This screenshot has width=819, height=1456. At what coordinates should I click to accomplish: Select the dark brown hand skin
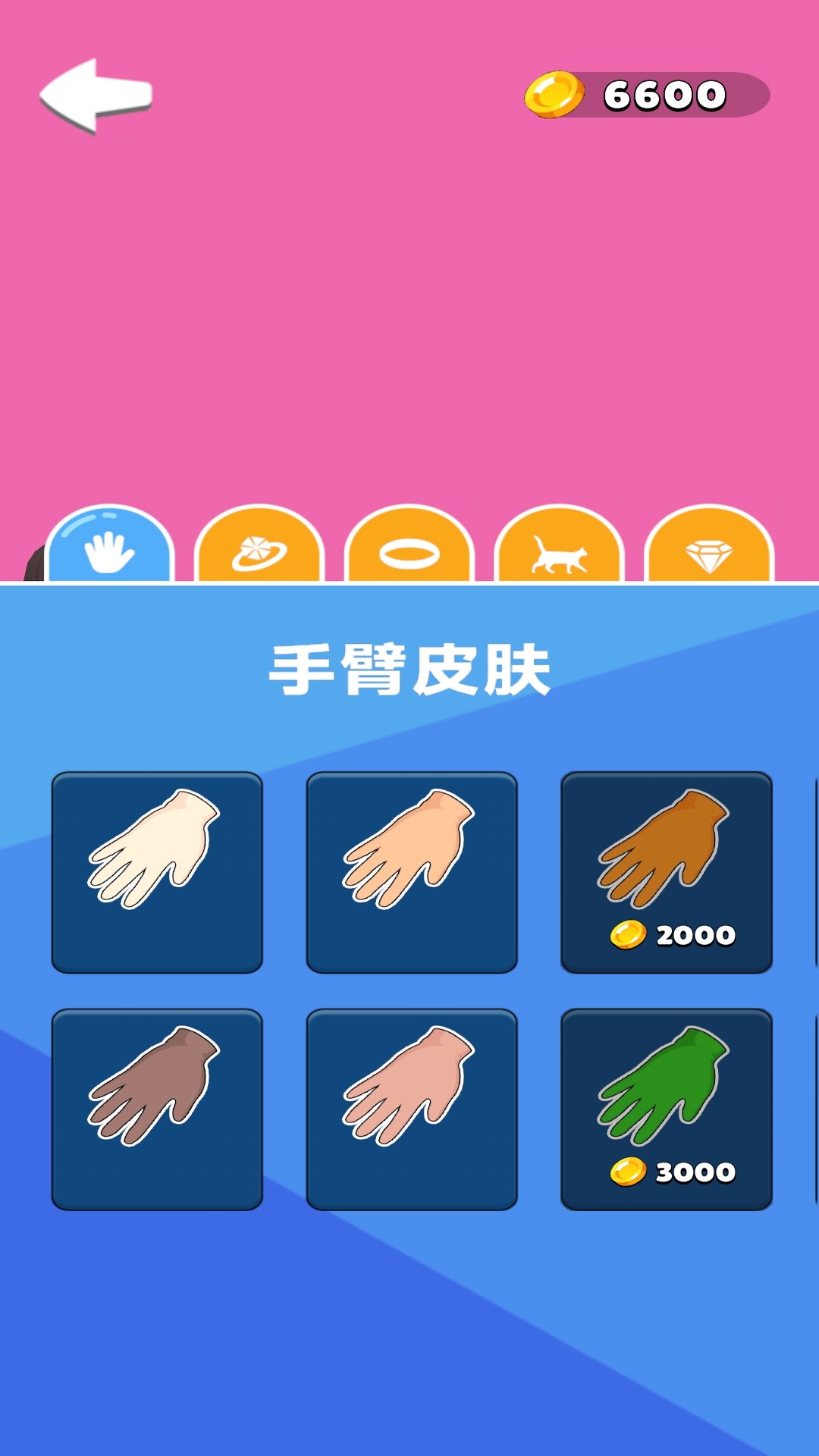pos(157,1109)
